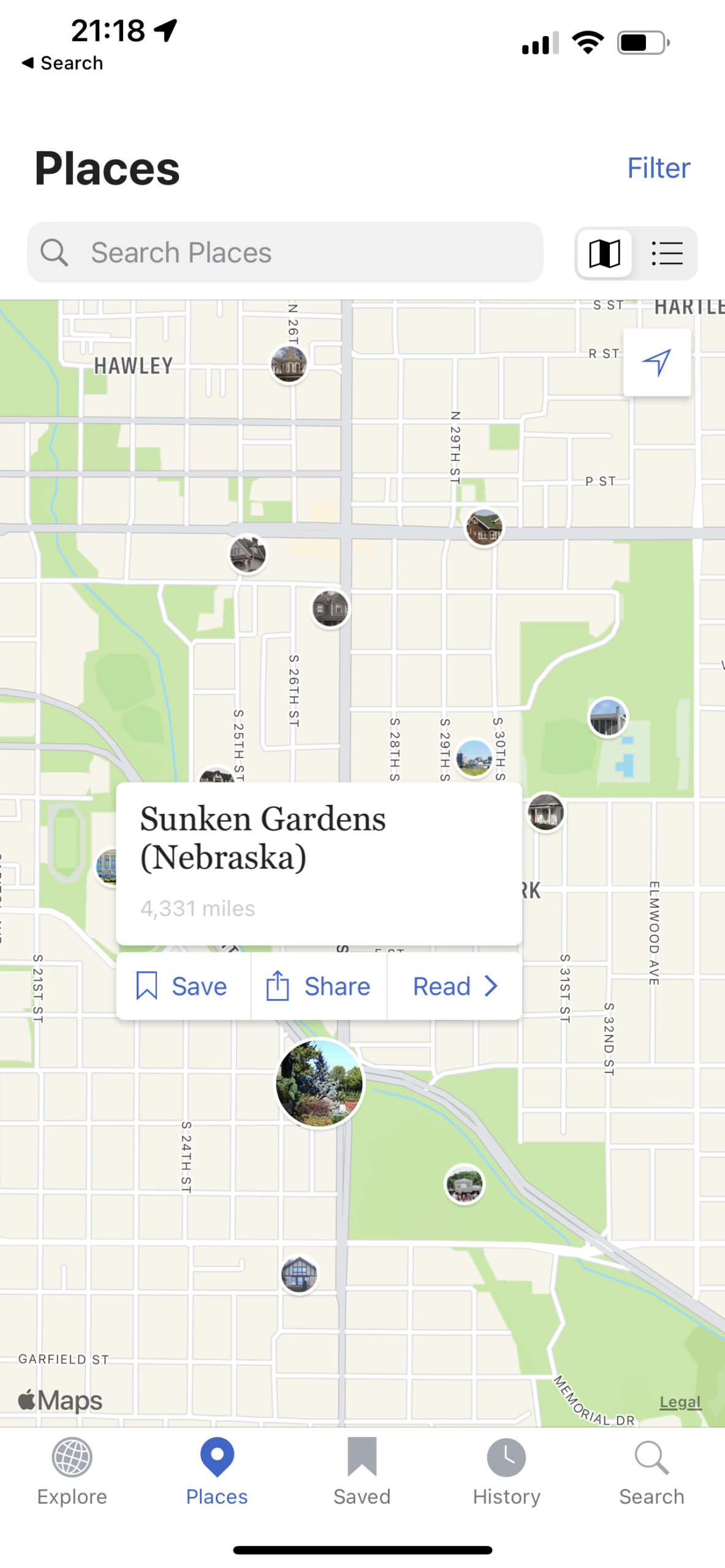Read the Sunken Gardens article

coord(455,986)
